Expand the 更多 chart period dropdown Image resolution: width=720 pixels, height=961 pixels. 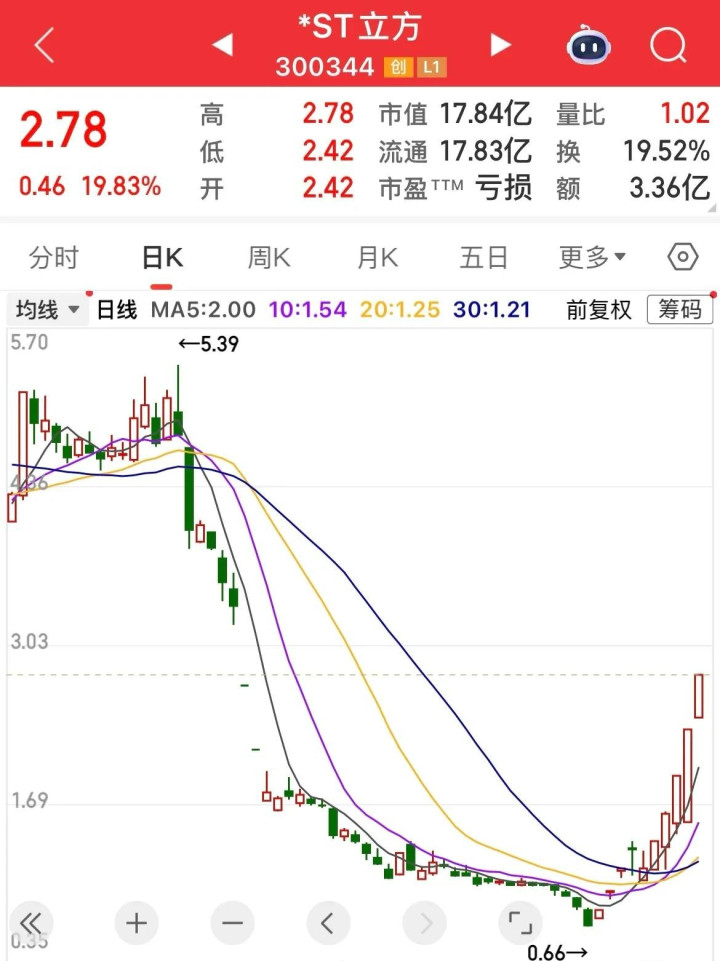click(592, 258)
